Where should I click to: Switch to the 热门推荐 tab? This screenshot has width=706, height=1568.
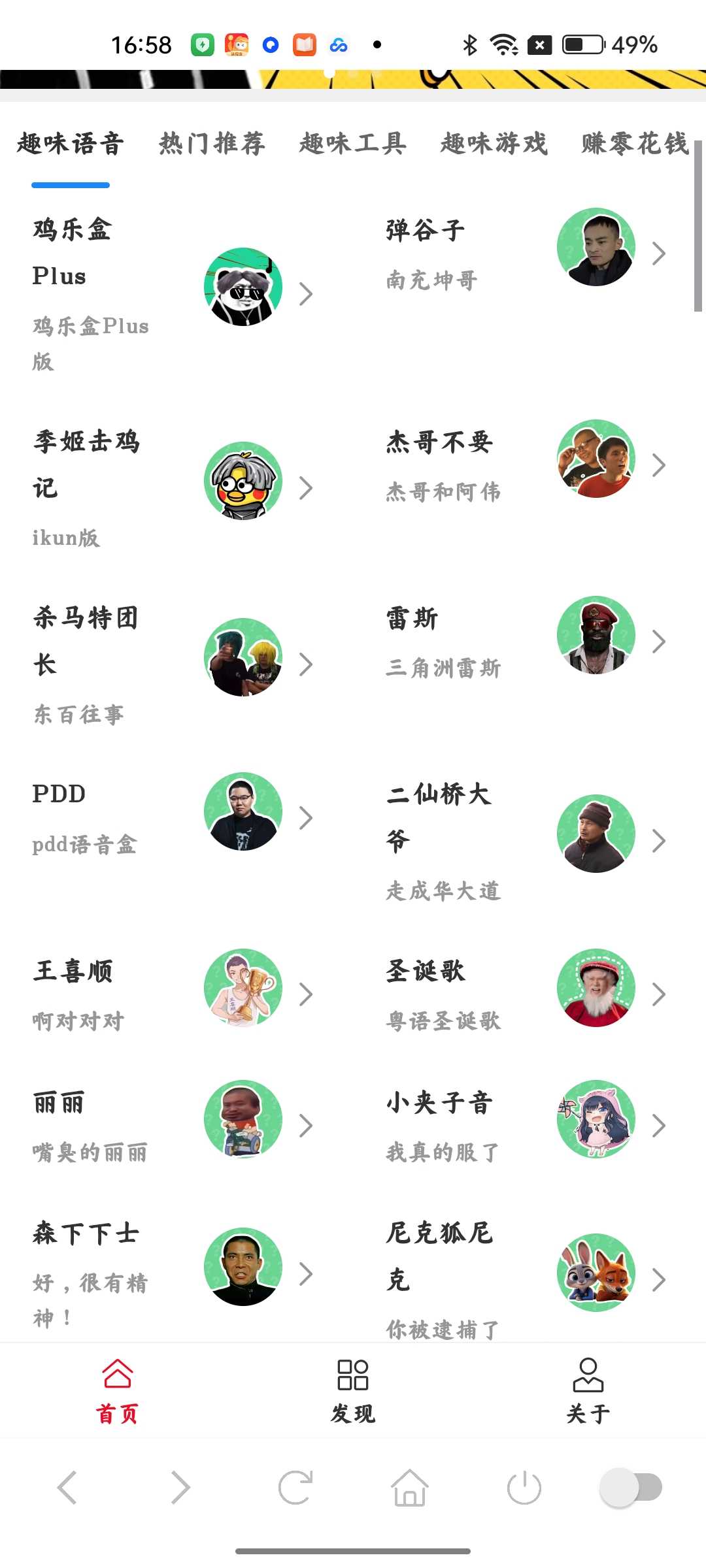point(212,143)
